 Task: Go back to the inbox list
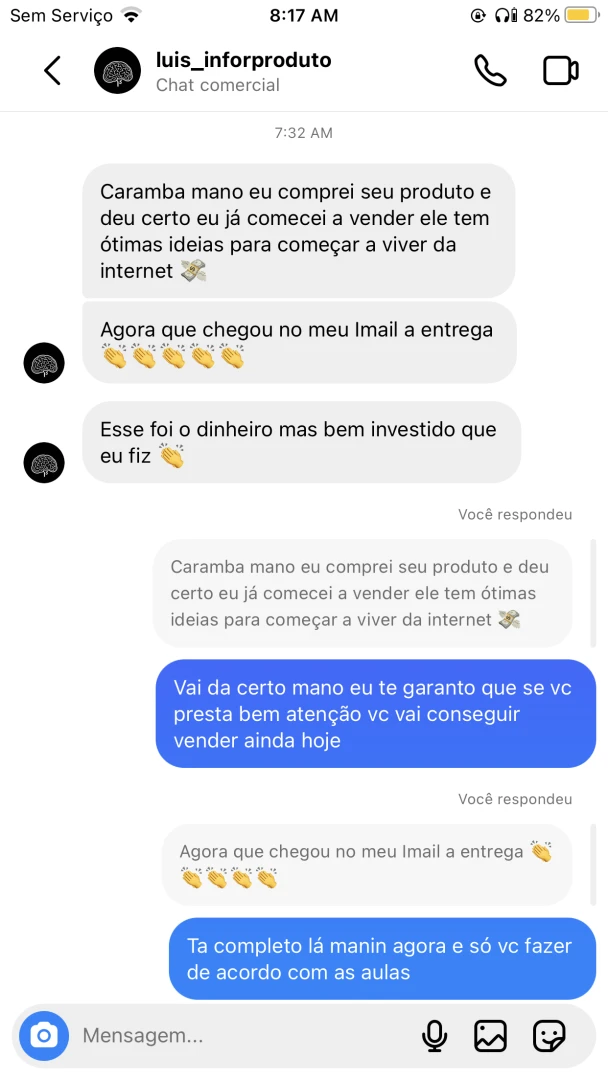pos(52,71)
